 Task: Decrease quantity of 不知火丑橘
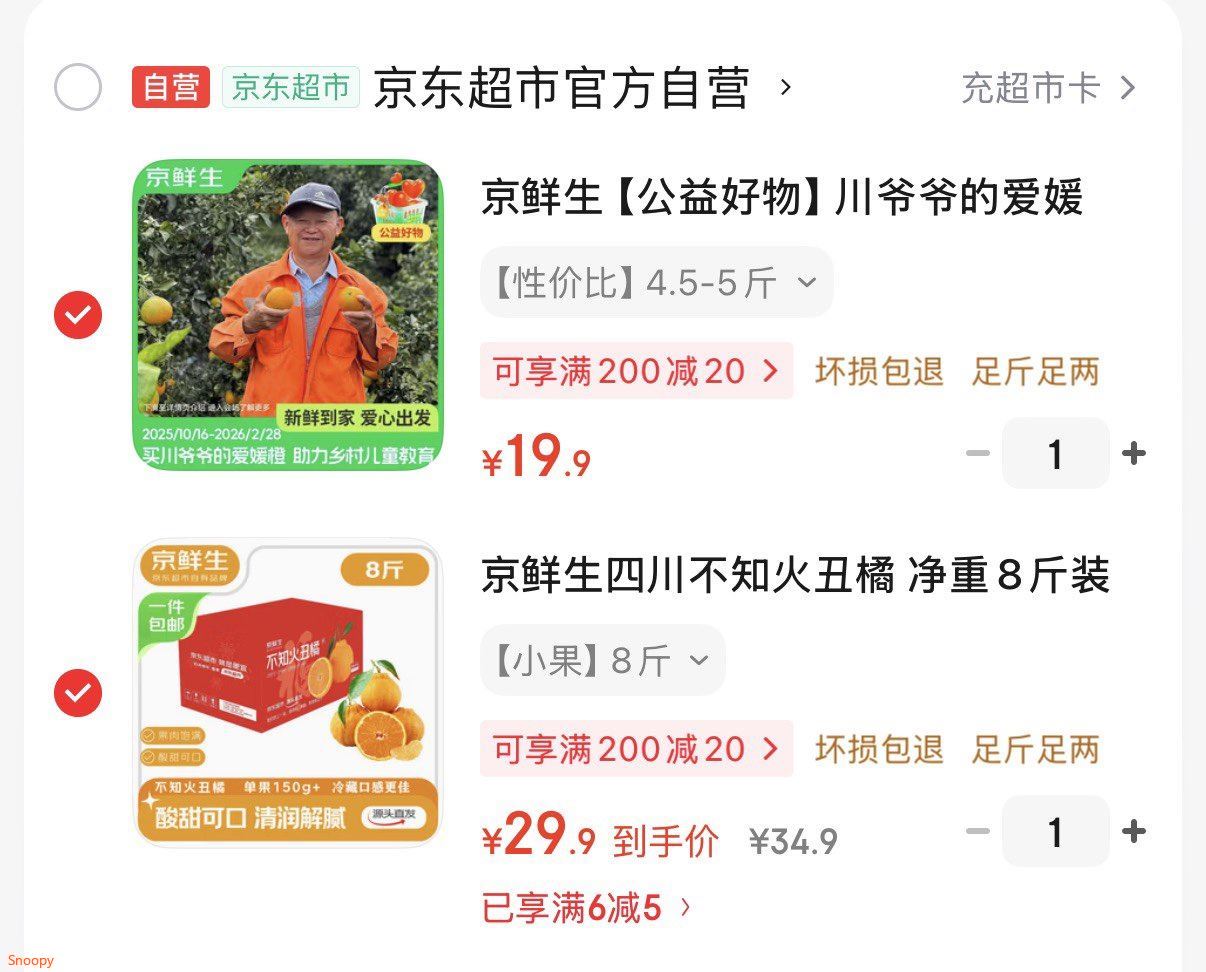point(978,831)
